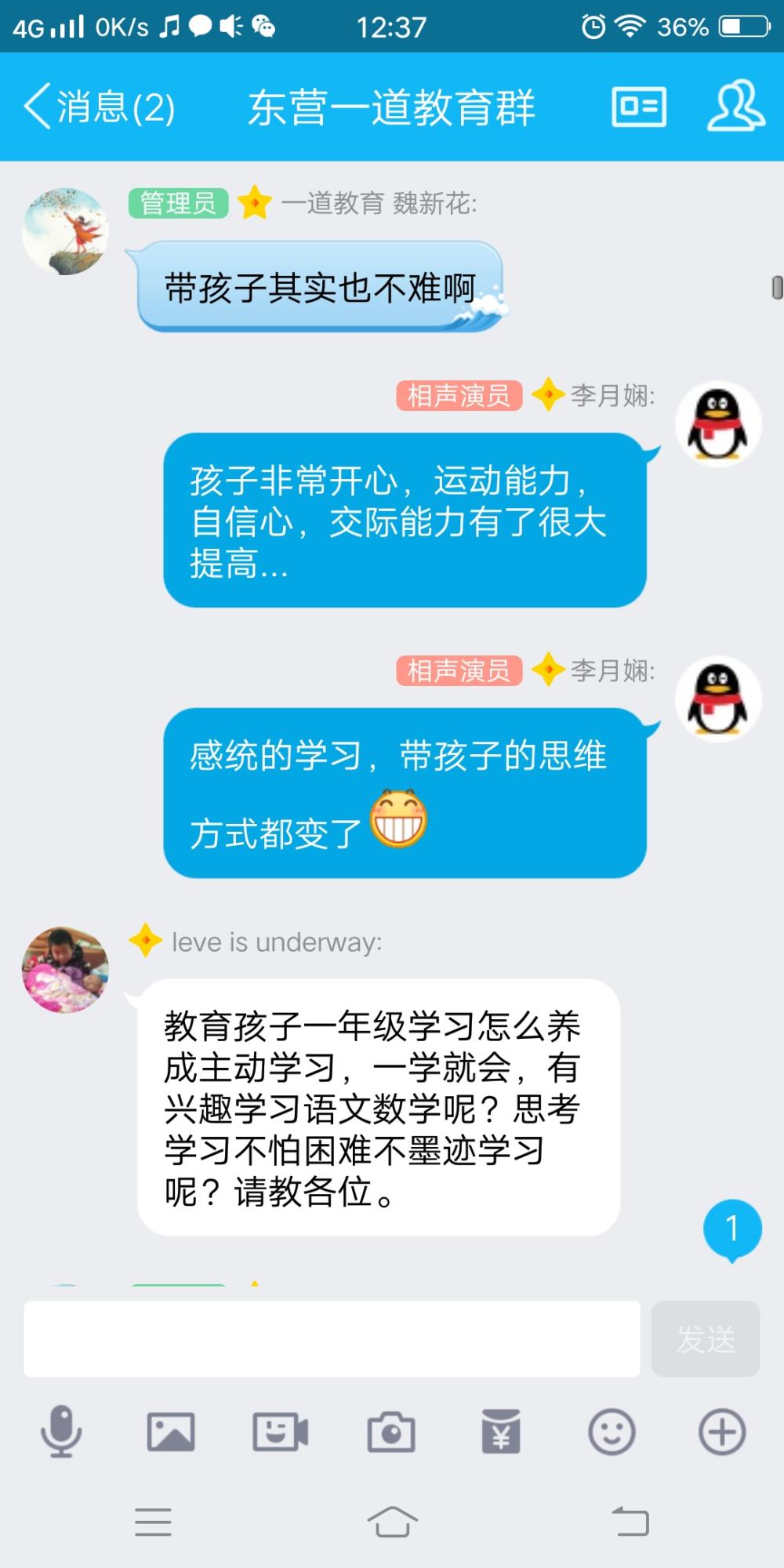Viewport: 784px width, 1568px height.
Task: Tap the 发送 send button
Action: [706, 1339]
